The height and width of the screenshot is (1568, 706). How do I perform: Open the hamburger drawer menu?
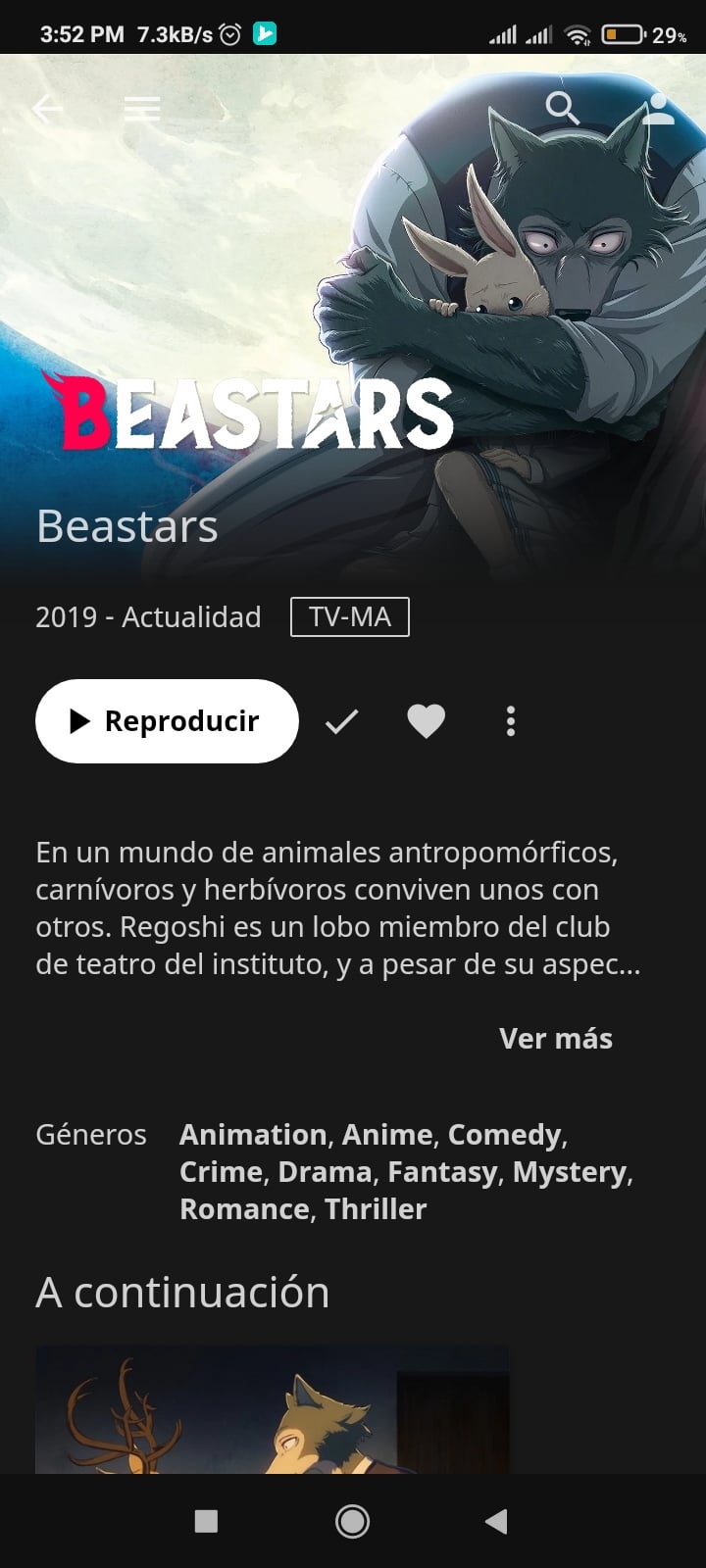pos(142,108)
